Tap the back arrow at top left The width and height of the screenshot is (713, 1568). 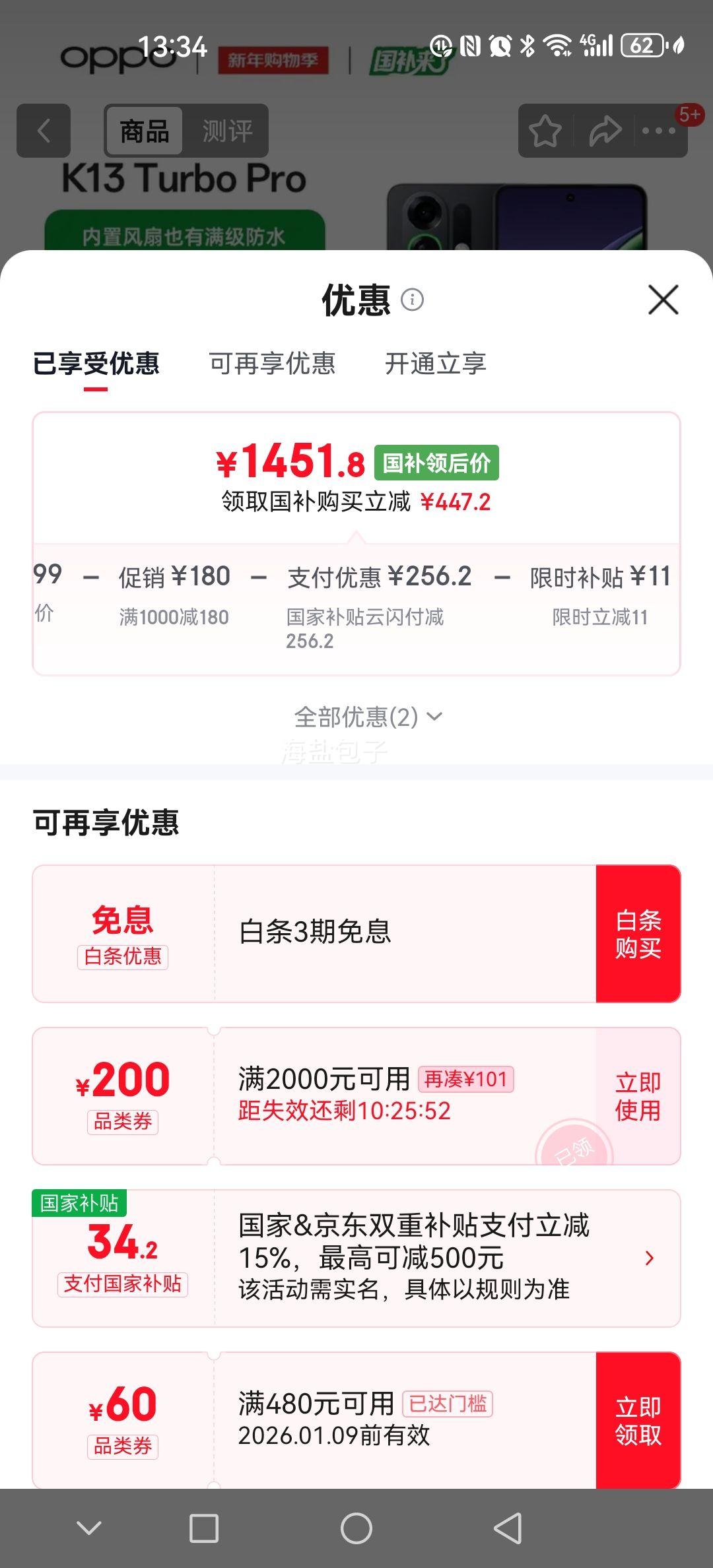click(x=42, y=131)
